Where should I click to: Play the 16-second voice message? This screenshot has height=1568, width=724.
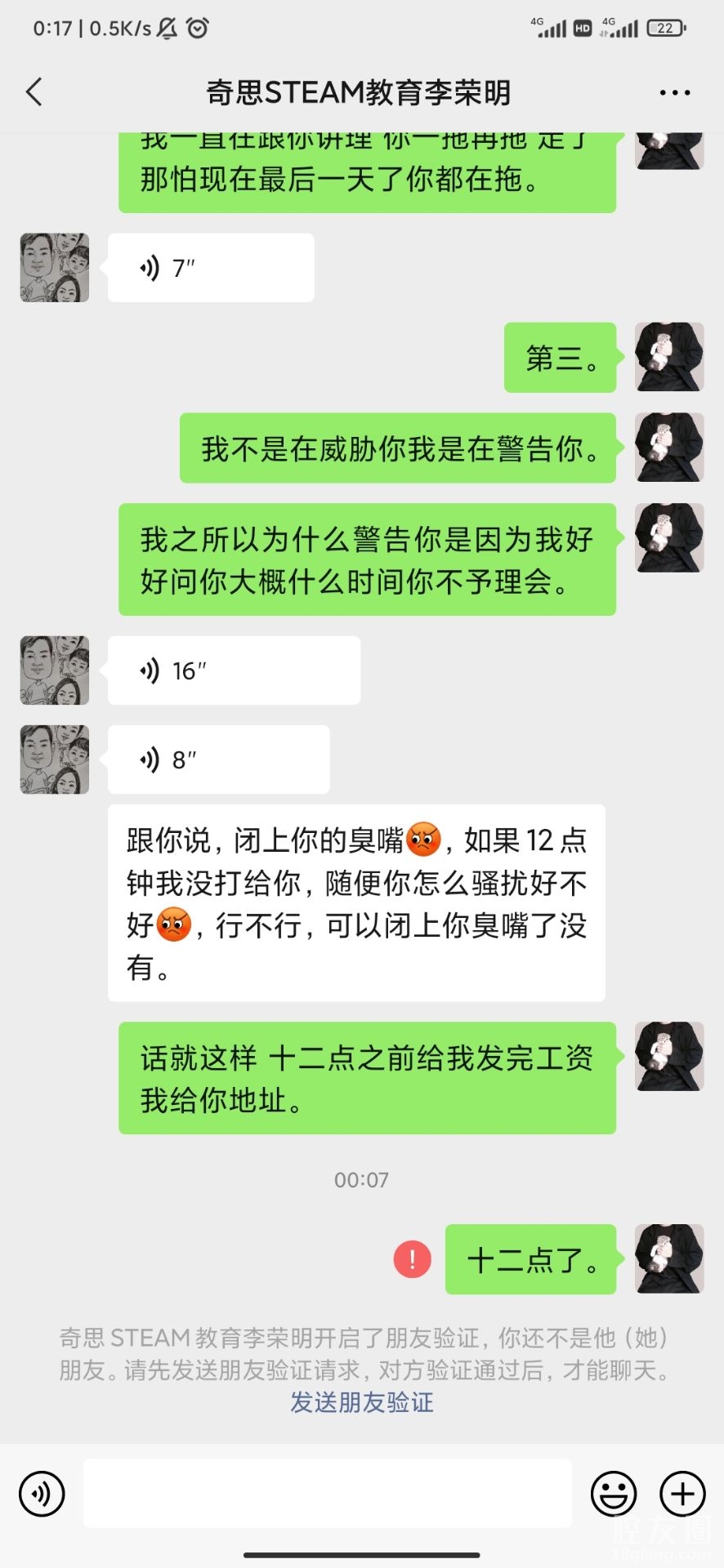coord(233,670)
